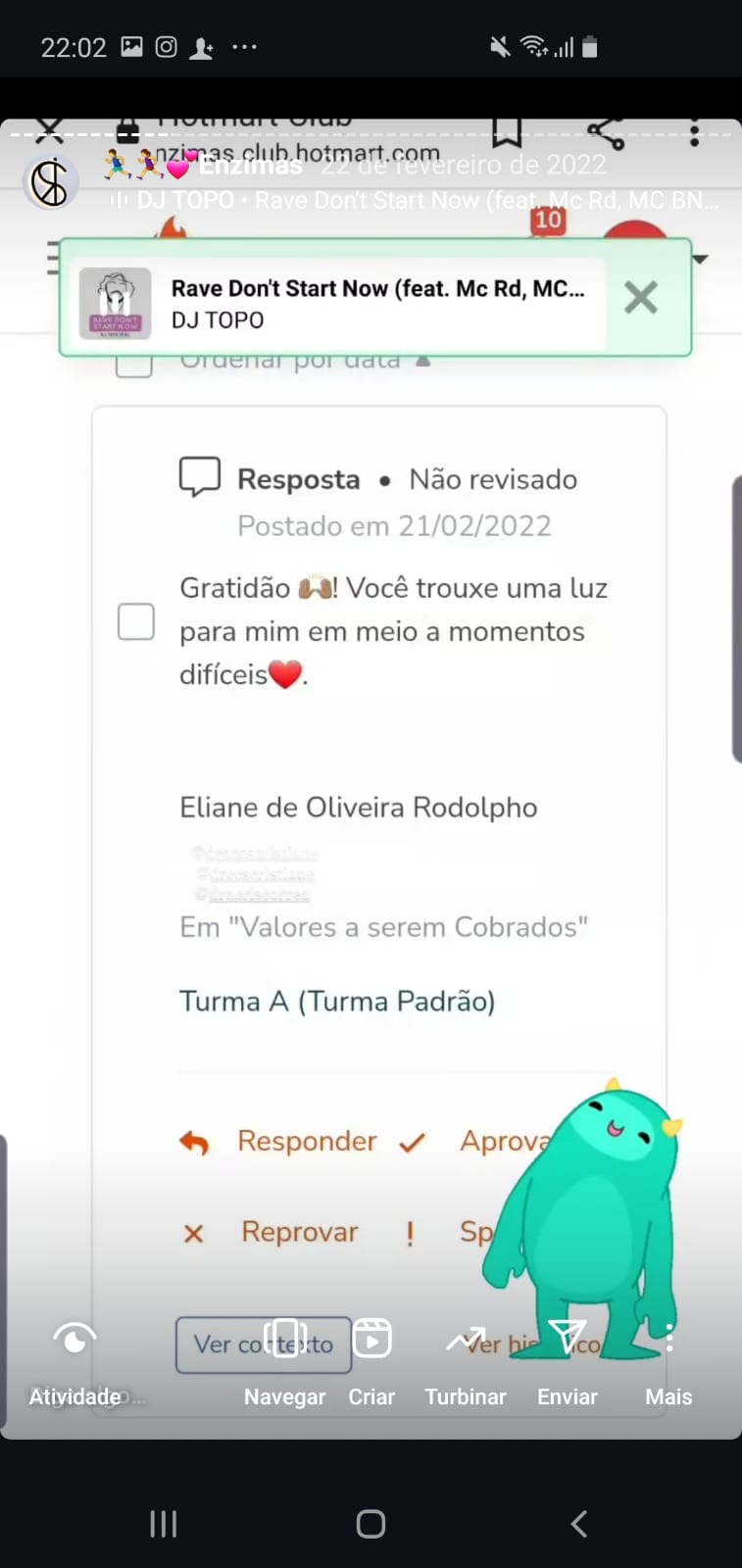The height and width of the screenshot is (1568, 742).
Task: Open the profile picture beside Enzimas
Action: (x=50, y=182)
